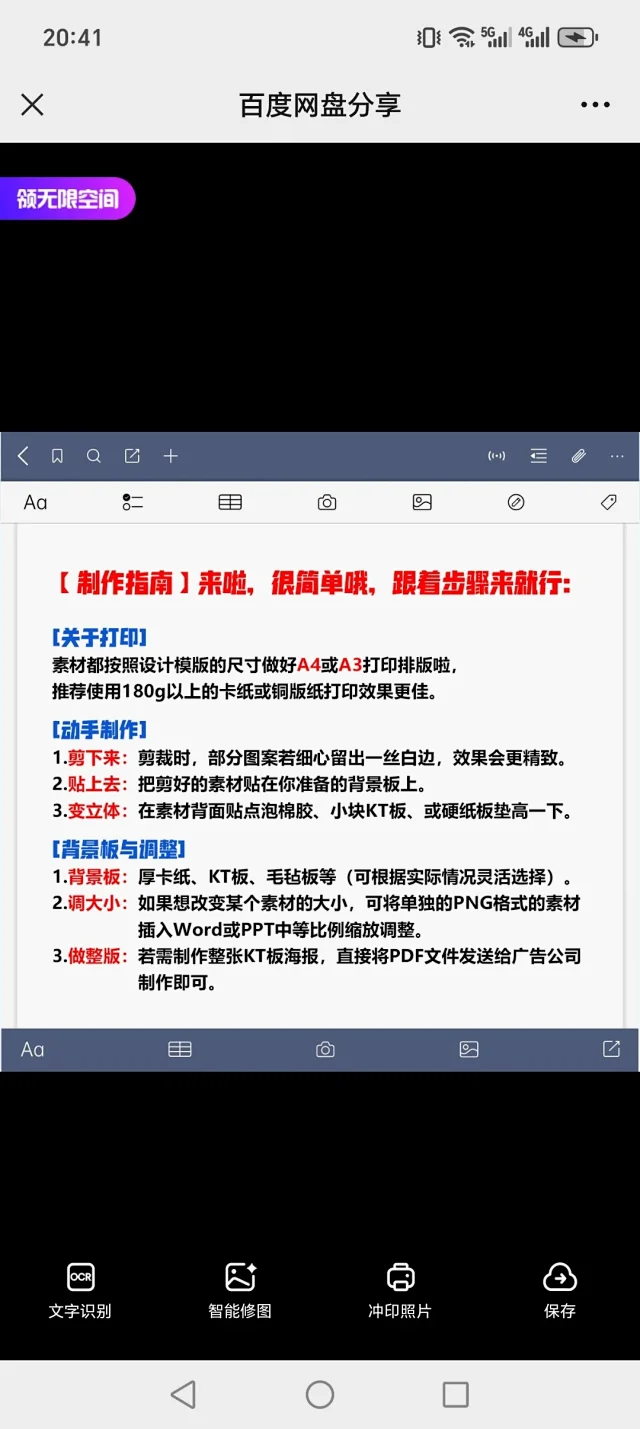Go to the home screen
Viewport: 640px width, 1429px height.
click(320, 1394)
